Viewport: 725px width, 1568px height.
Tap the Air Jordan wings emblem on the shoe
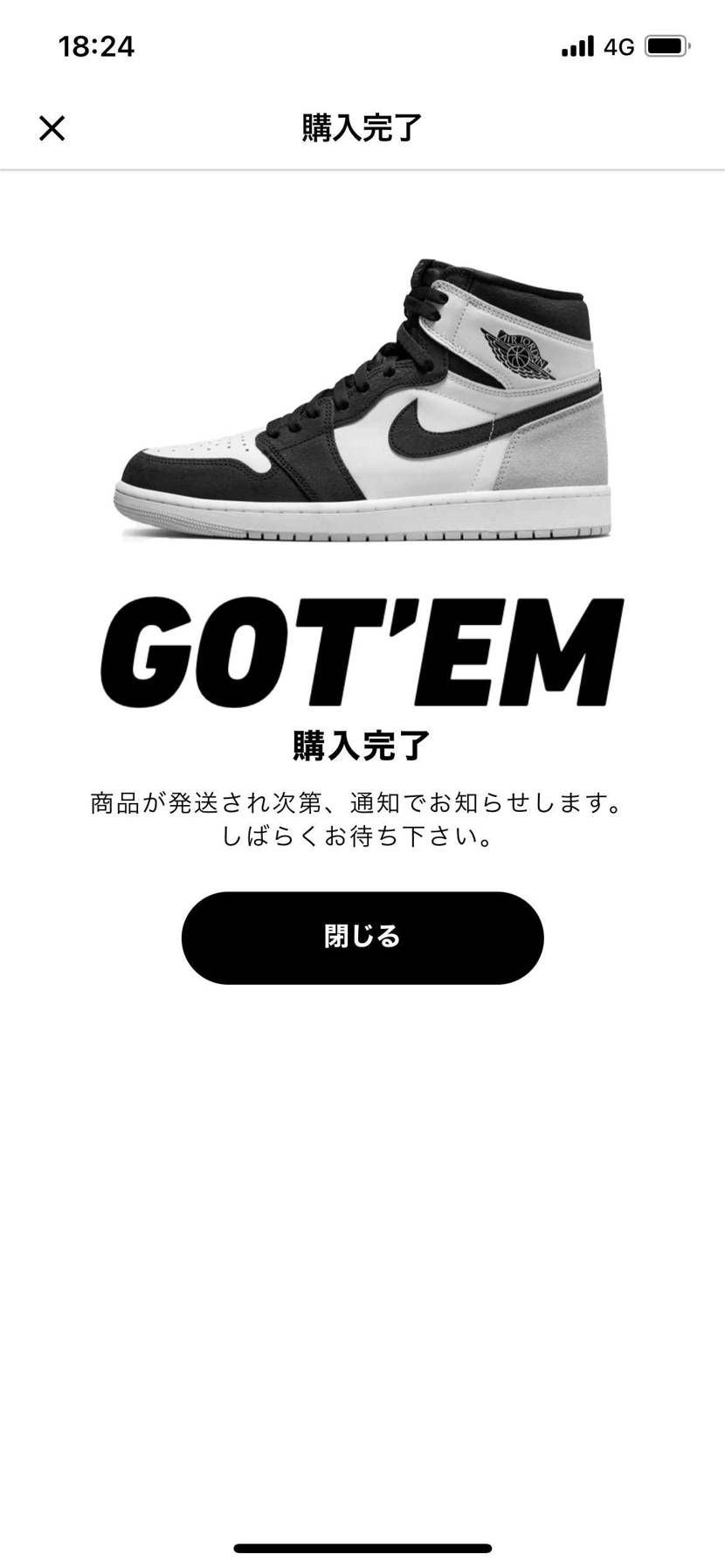[x=518, y=352]
